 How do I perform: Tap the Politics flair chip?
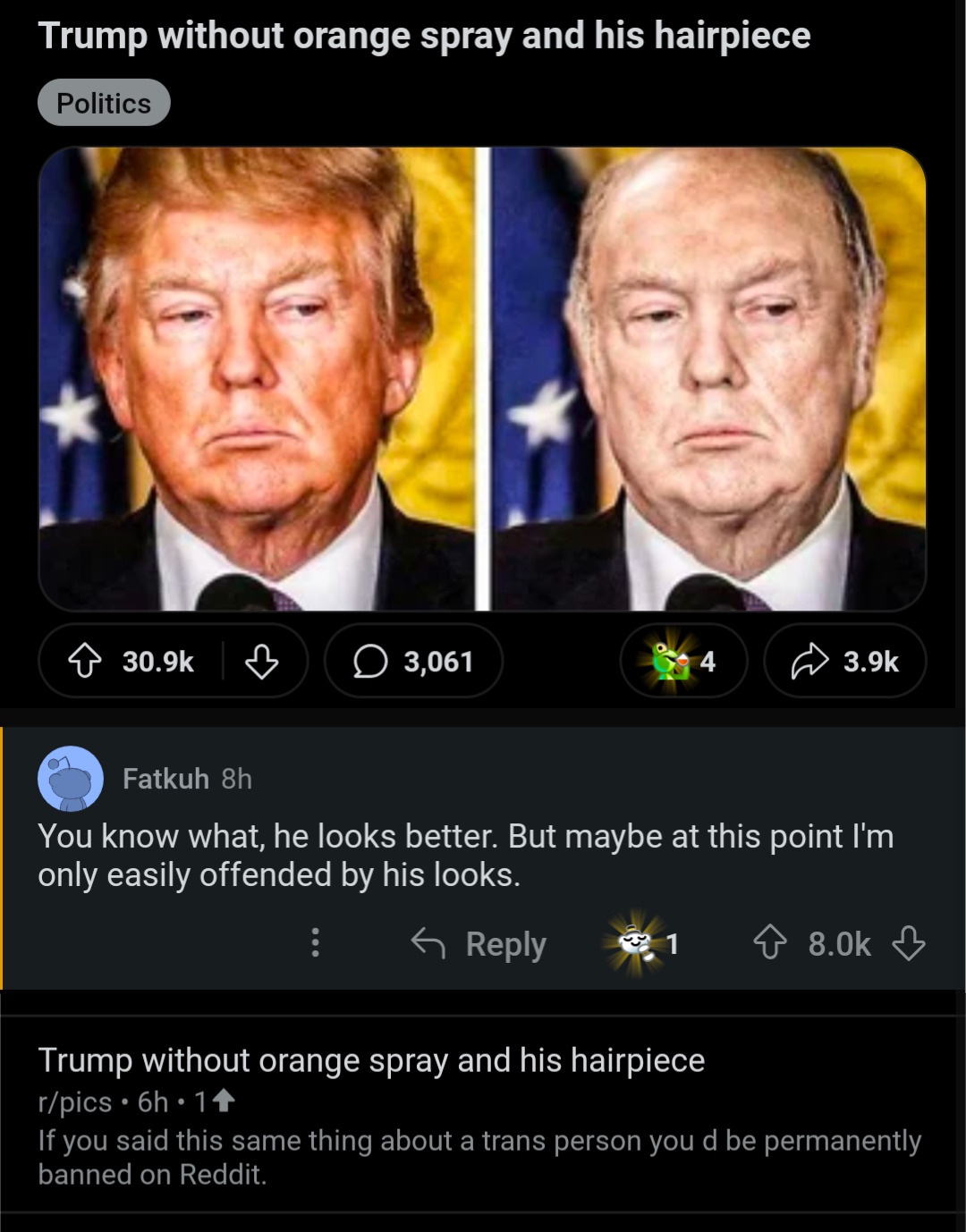104,103
